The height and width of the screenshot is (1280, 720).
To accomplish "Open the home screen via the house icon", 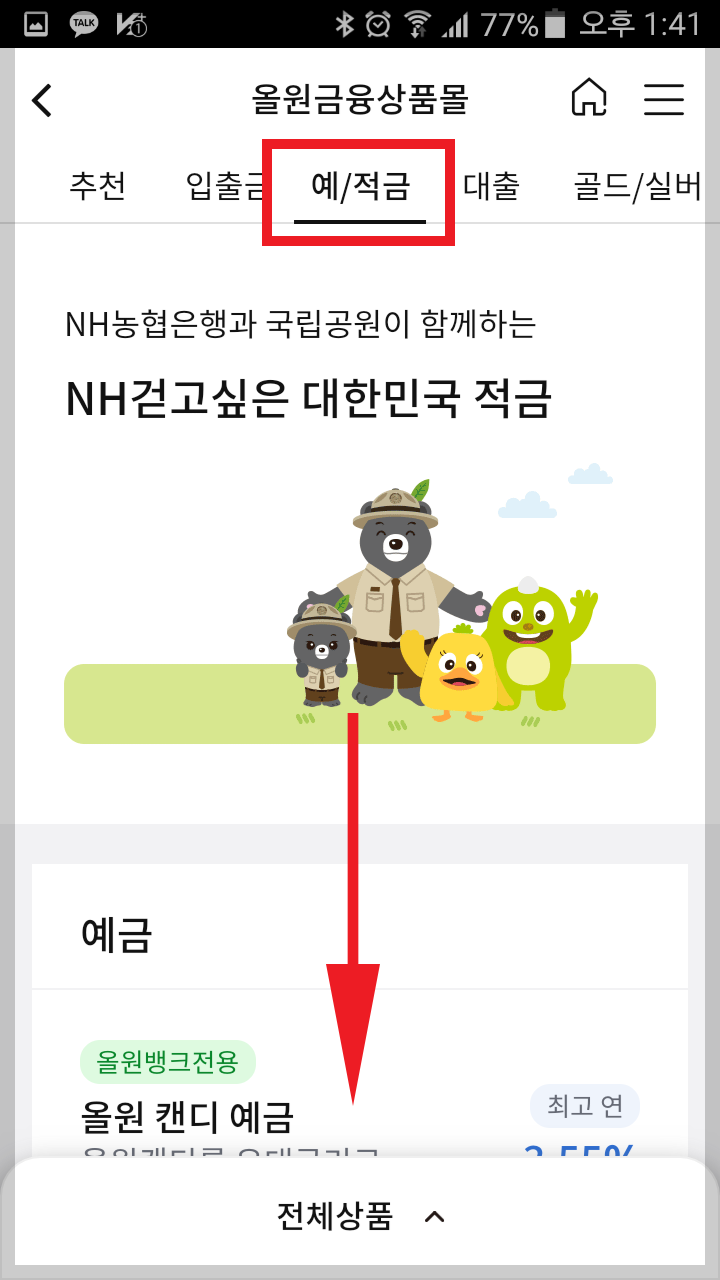I will (589, 98).
